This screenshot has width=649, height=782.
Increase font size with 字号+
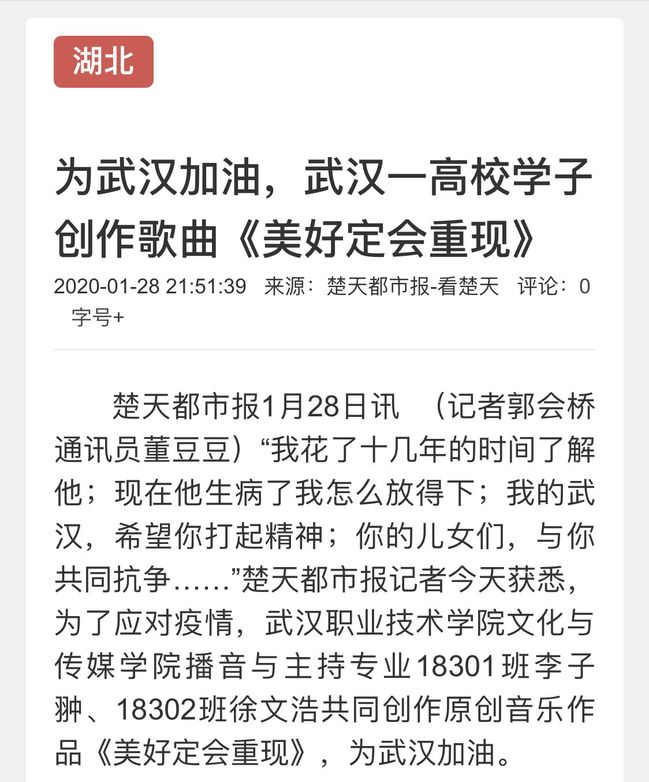(x=98, y=317)
